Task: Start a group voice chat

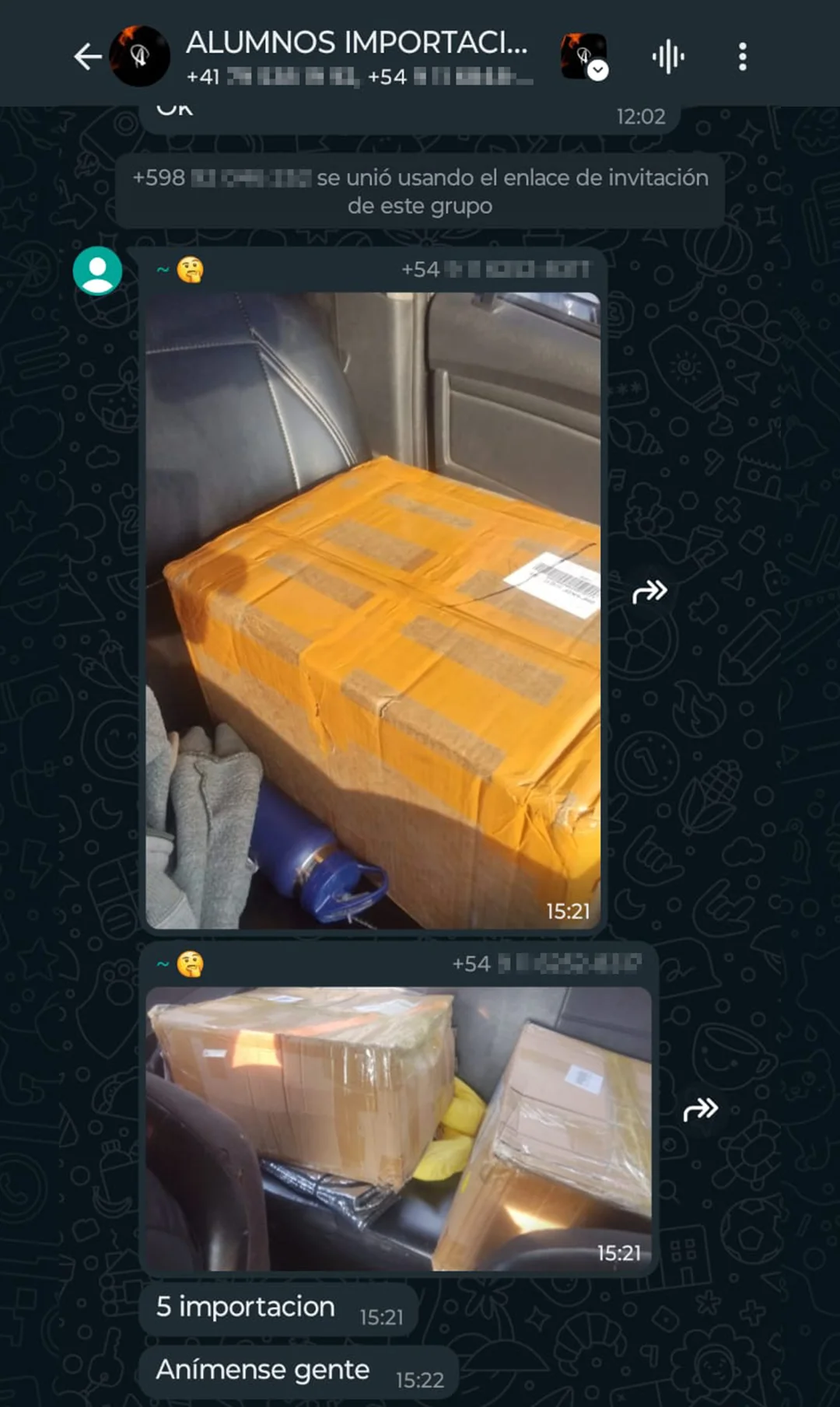Action: 667,57
